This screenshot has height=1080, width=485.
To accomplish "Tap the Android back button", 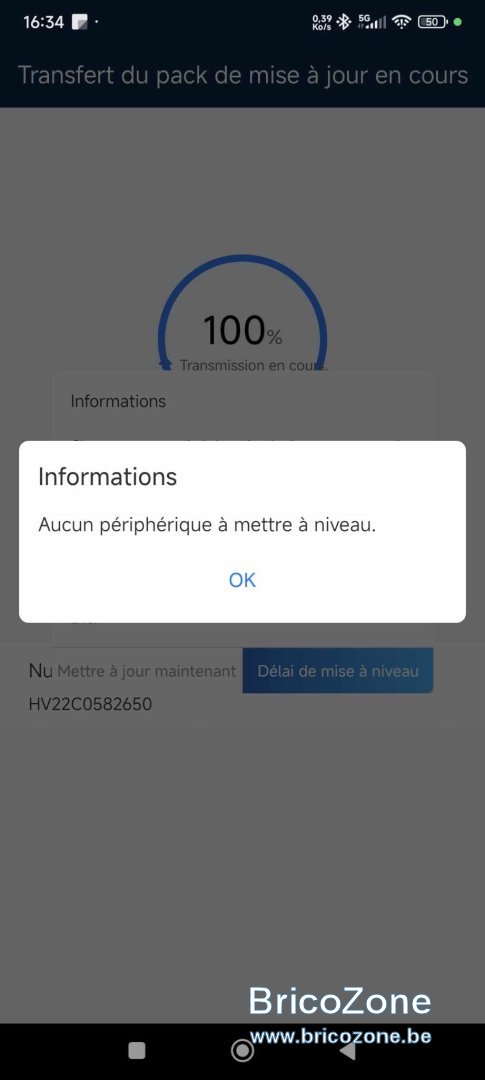I will click(348, 1050).
